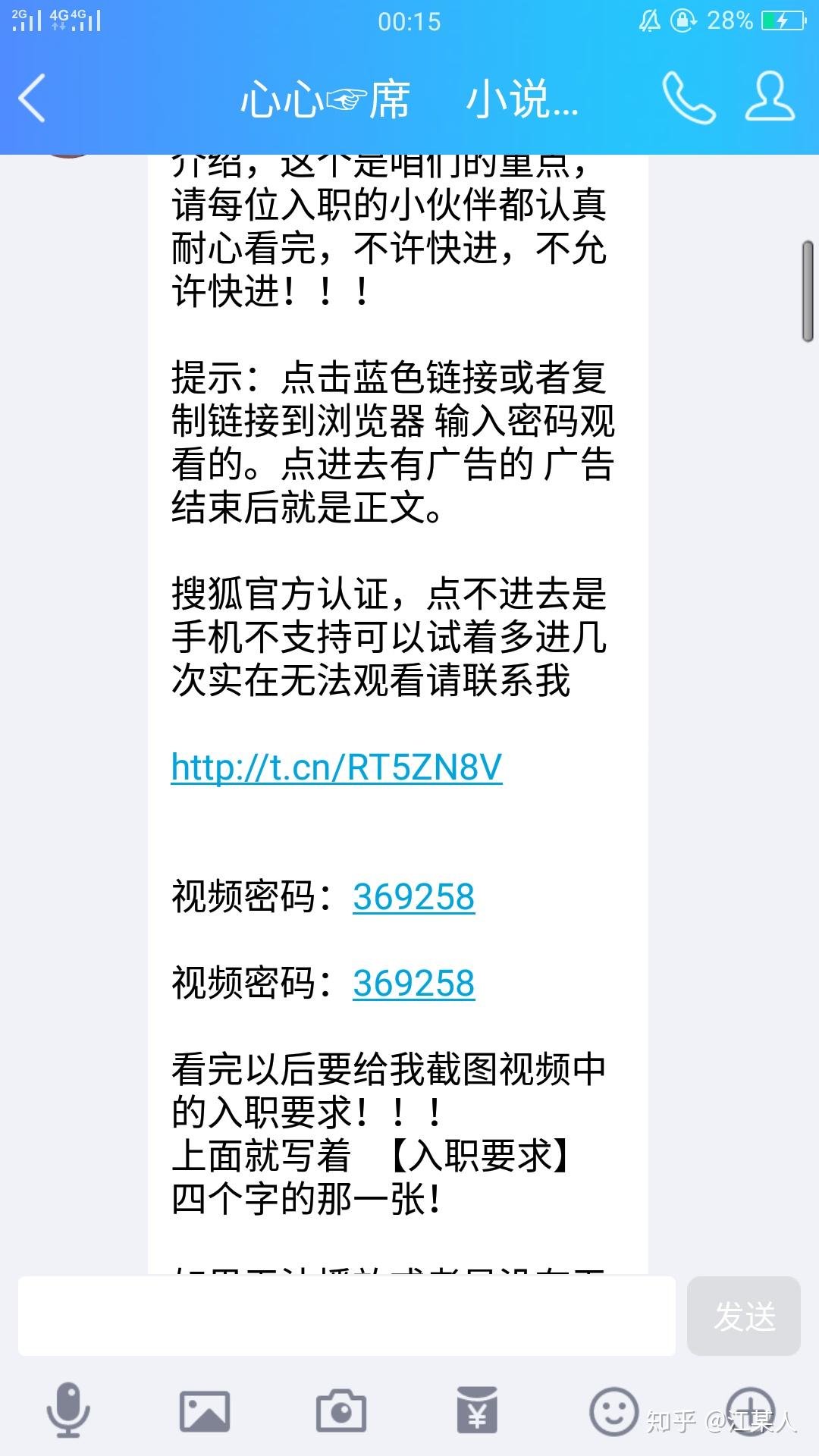The image size is (819, 1456).
Task: Focus the message input box
Action: 347,1316
